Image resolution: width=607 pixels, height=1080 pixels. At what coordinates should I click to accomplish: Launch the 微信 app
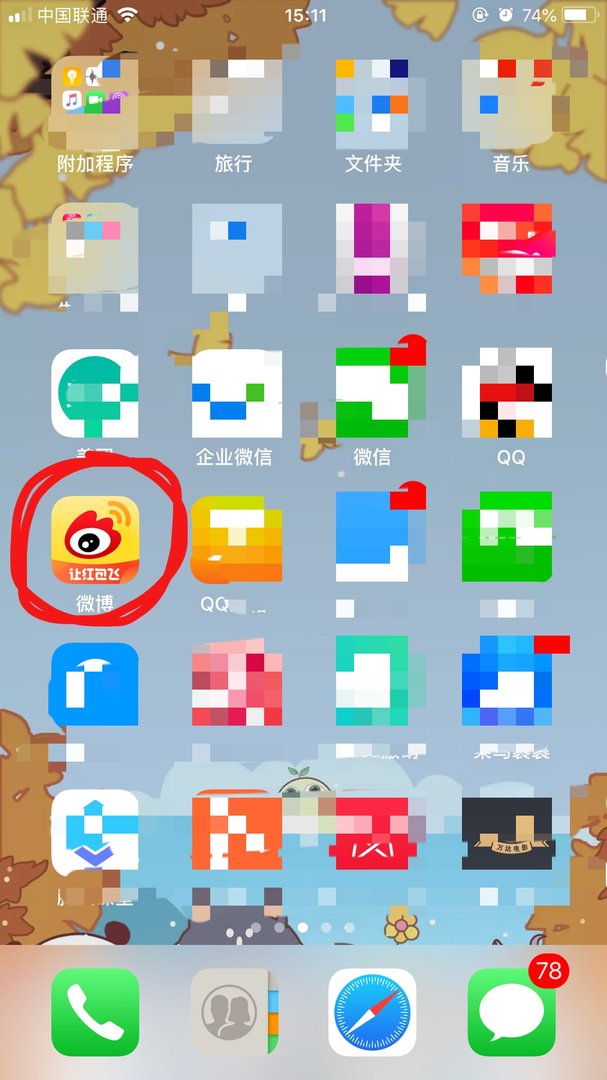(372, 393)
